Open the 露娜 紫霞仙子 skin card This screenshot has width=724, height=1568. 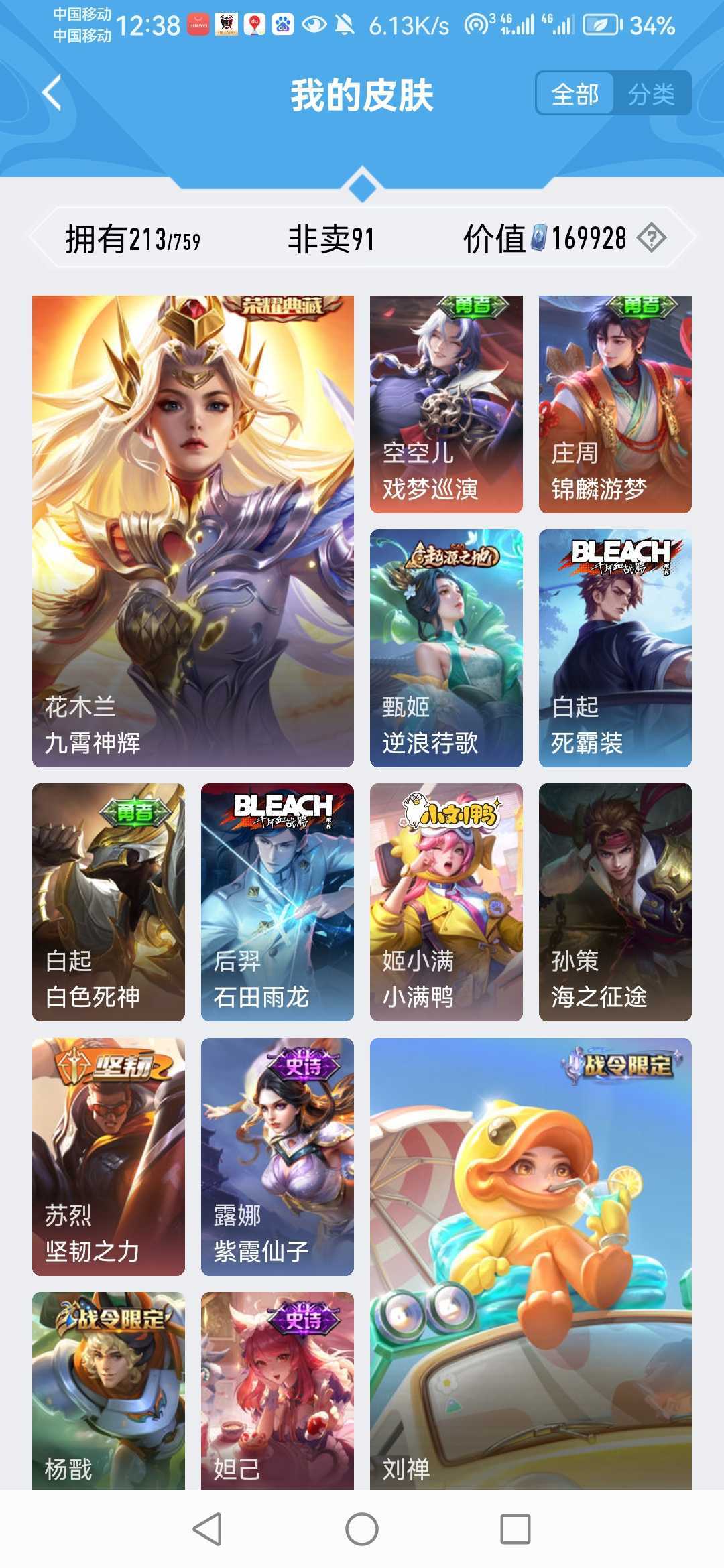[278, 1157]
